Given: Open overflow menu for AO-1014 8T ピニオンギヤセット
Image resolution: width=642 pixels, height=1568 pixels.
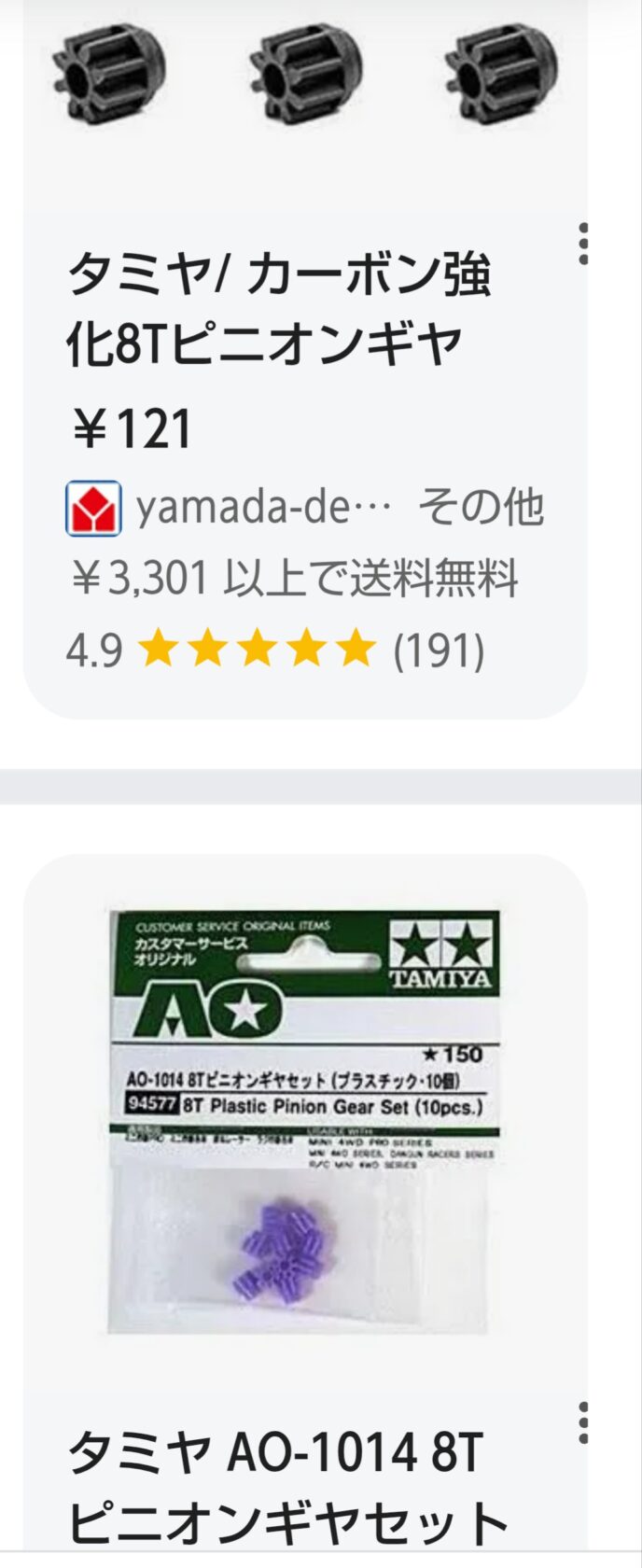Looking at the screenshot, I should tap(583, 1423).
